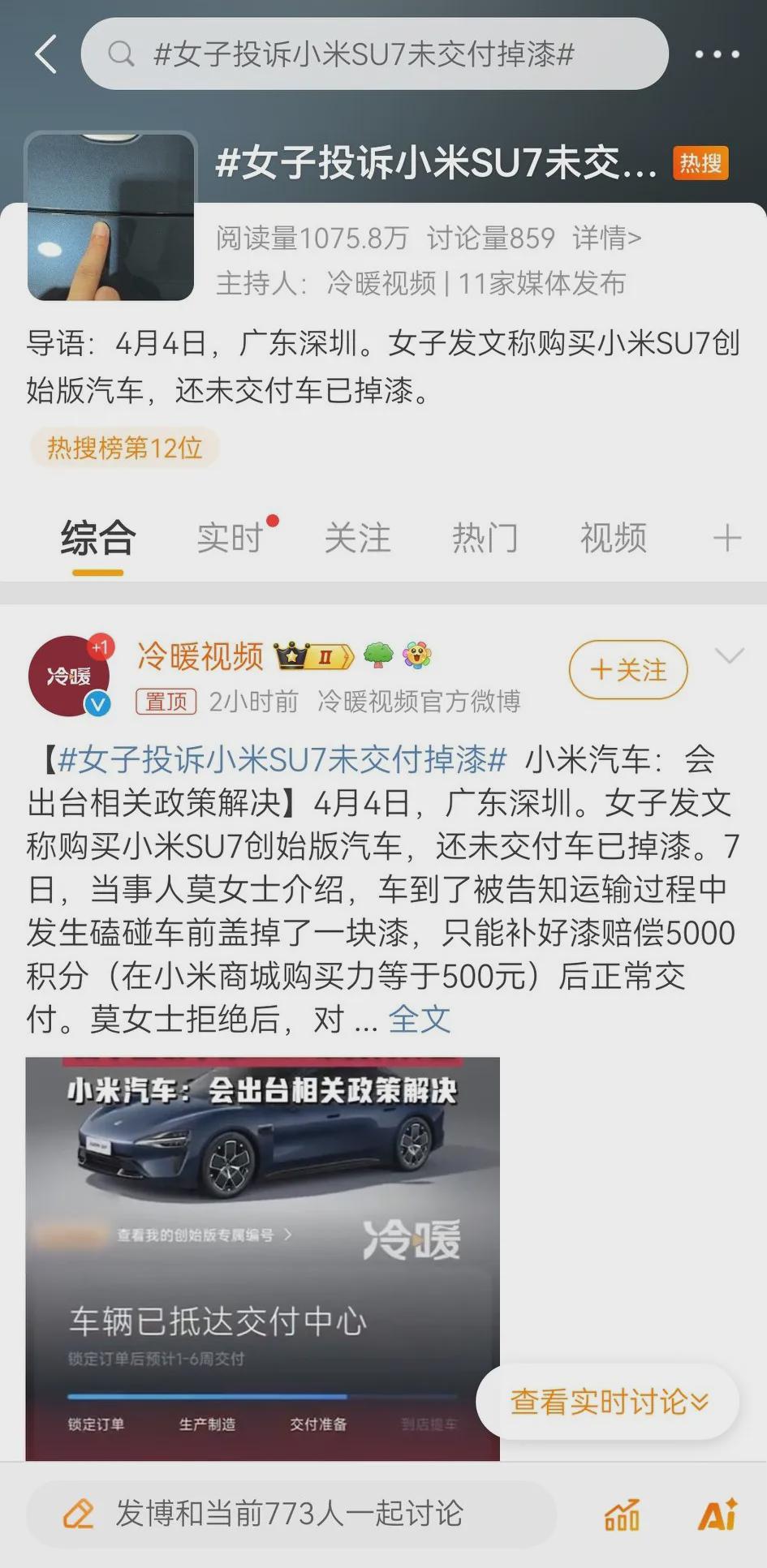The image size is (767, 1568).
Task: Tap the search box with the hashtag query
Action: [x=373, y=54]
